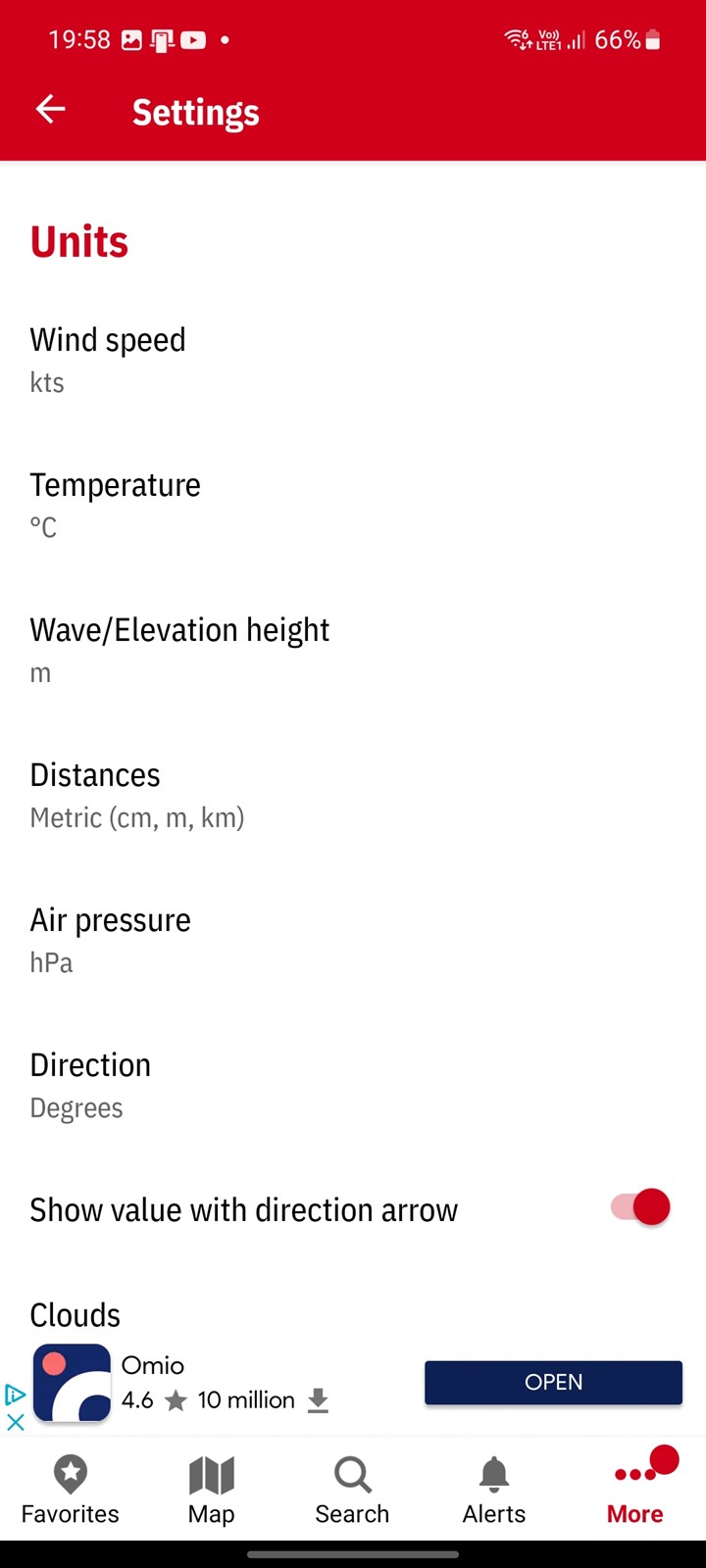Image resolution: width=706 pixels, height=1568 pixels.
Task: Switch to the Favorites tab
Action: 71,1490
